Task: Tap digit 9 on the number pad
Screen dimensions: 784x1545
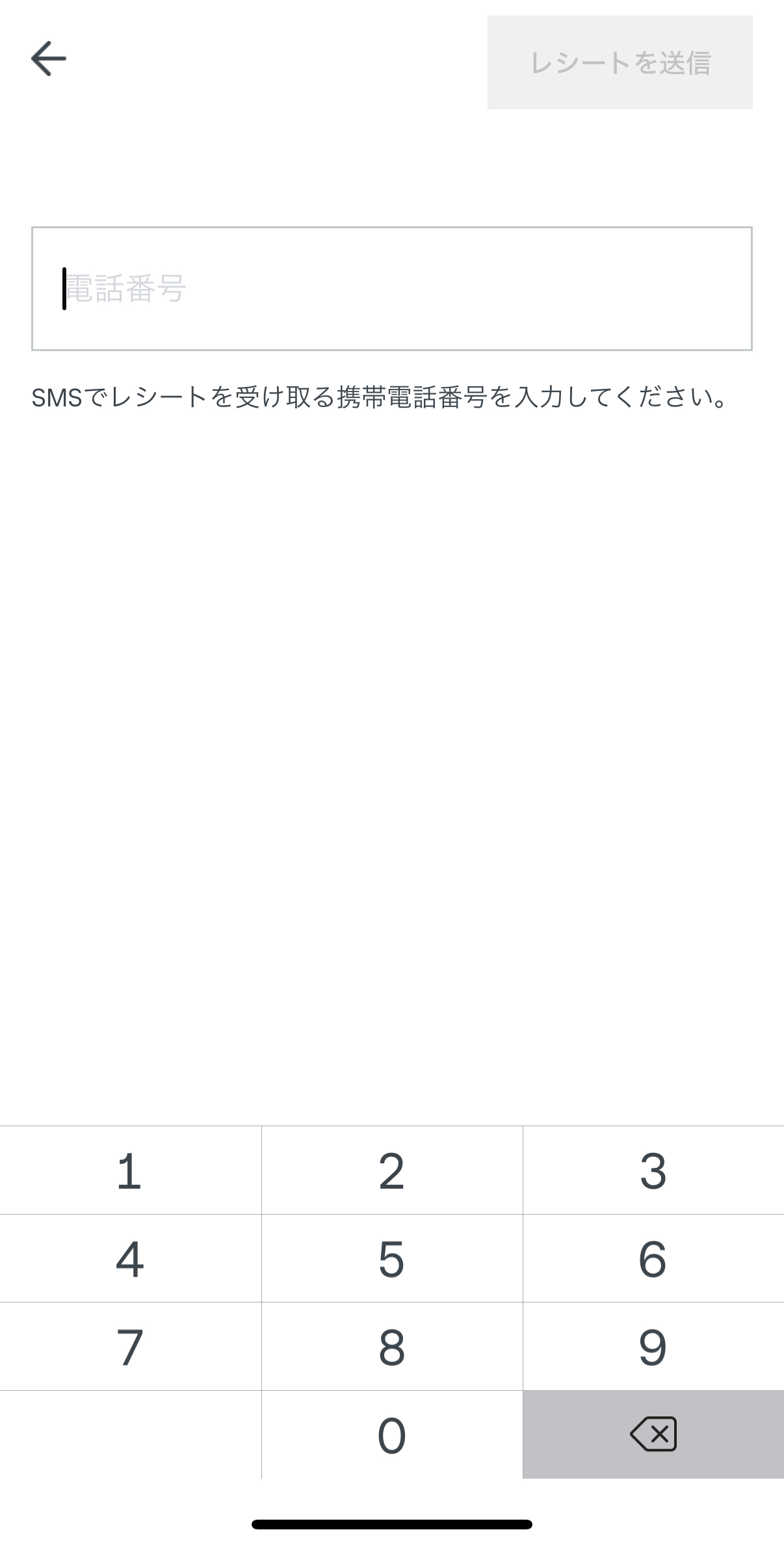Action: (x=653, y=1346)
